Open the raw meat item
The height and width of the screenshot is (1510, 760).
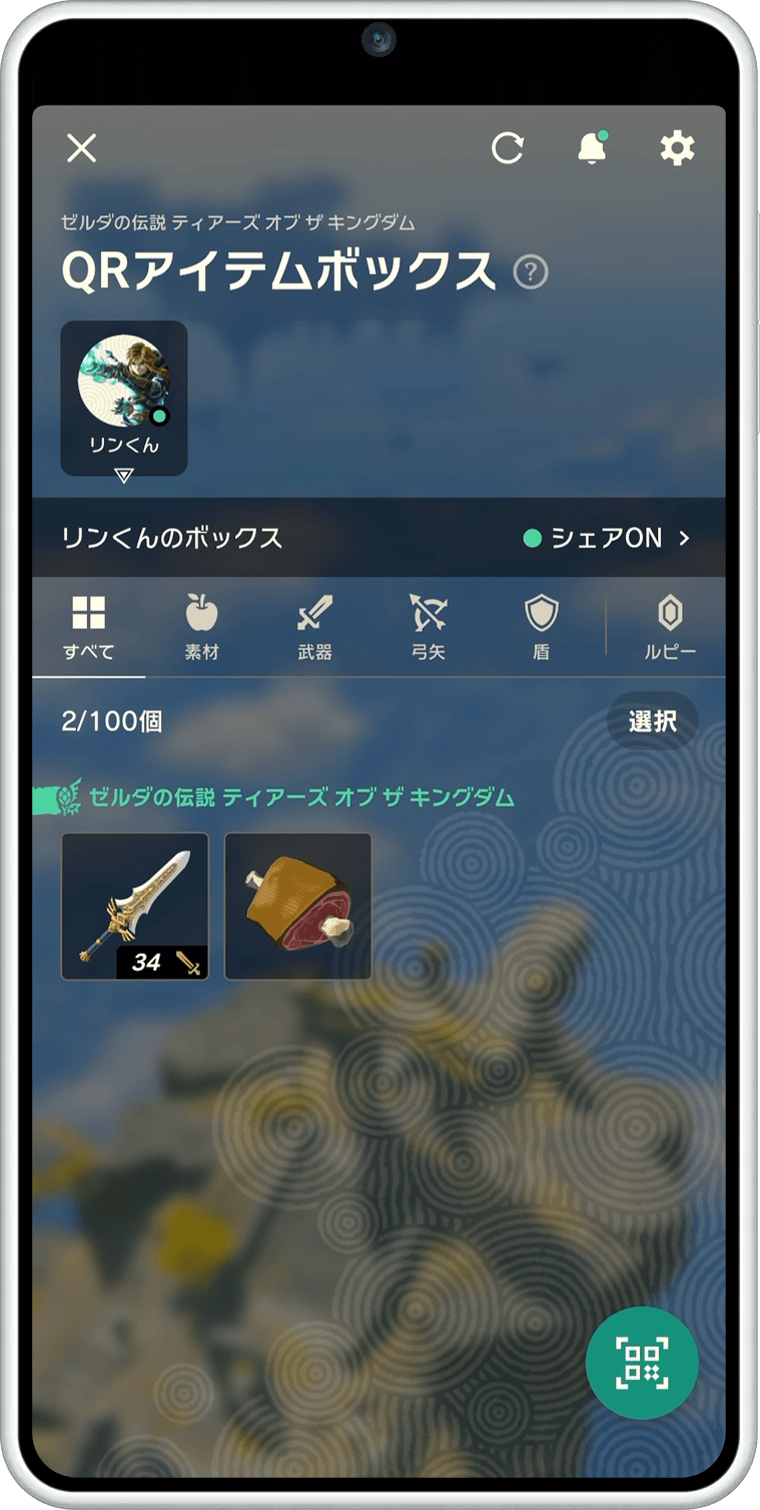[298, 906]
